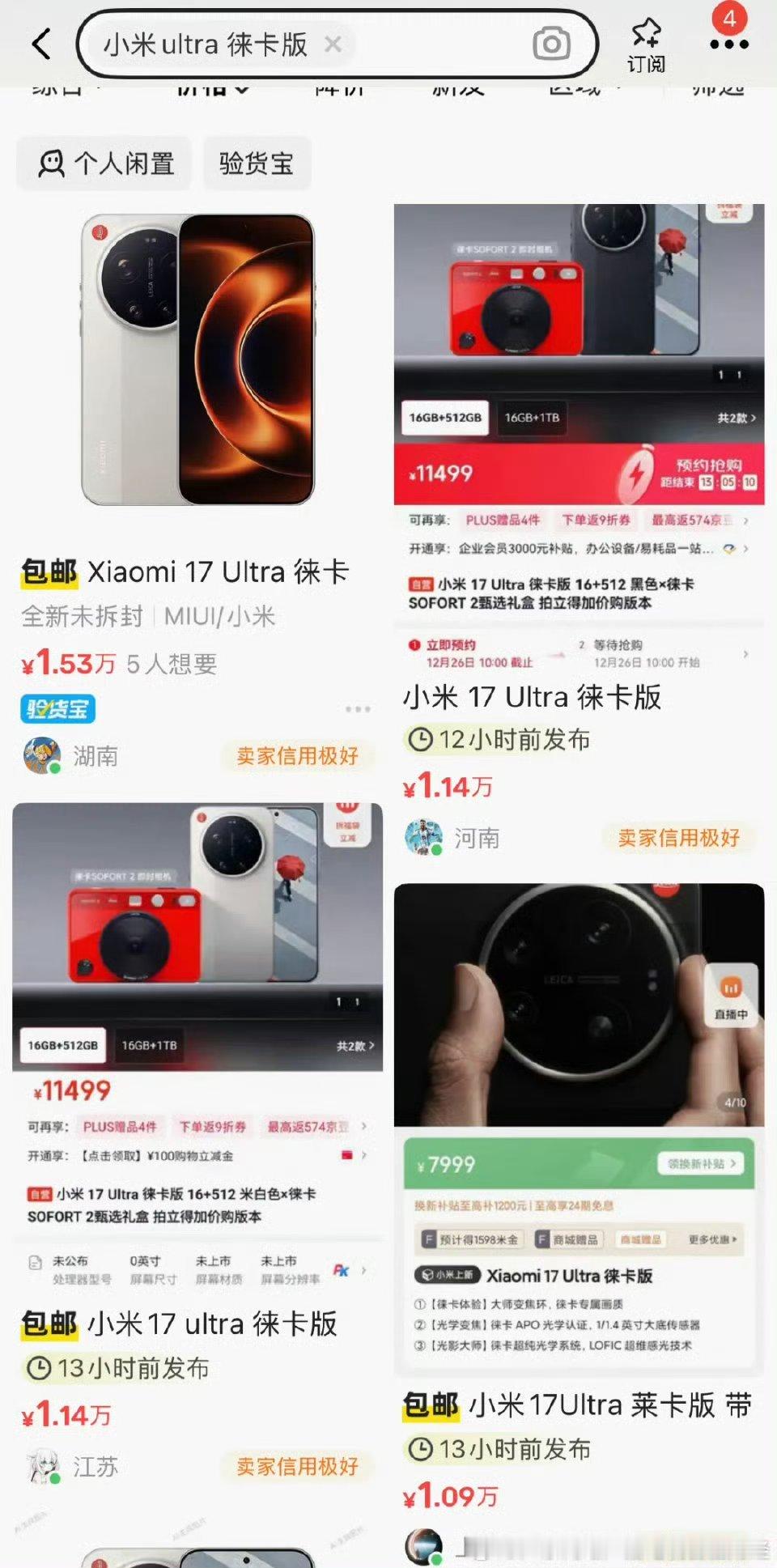
Task: Clear the search box with the X
Action: pos(332,45)
